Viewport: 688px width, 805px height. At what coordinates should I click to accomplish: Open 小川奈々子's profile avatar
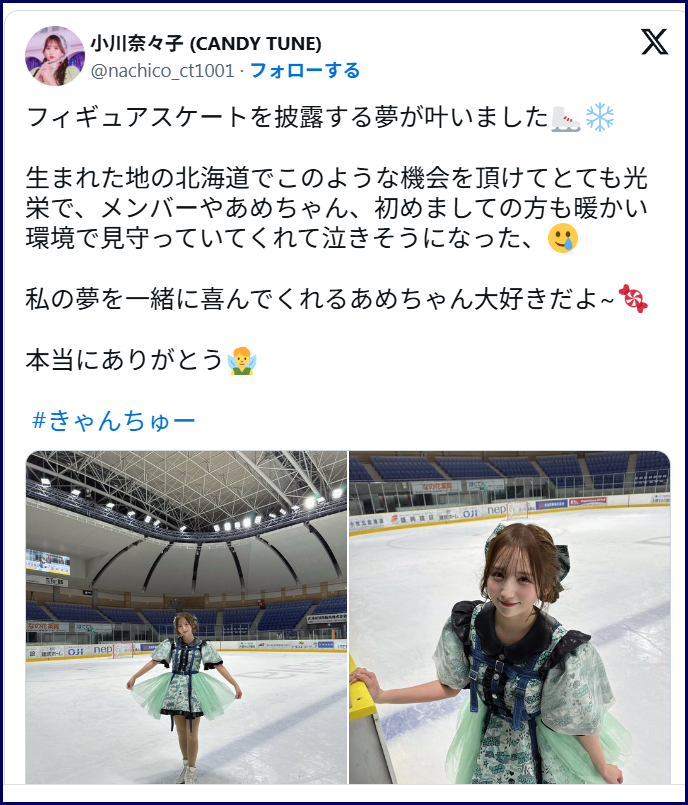point(54,56)
